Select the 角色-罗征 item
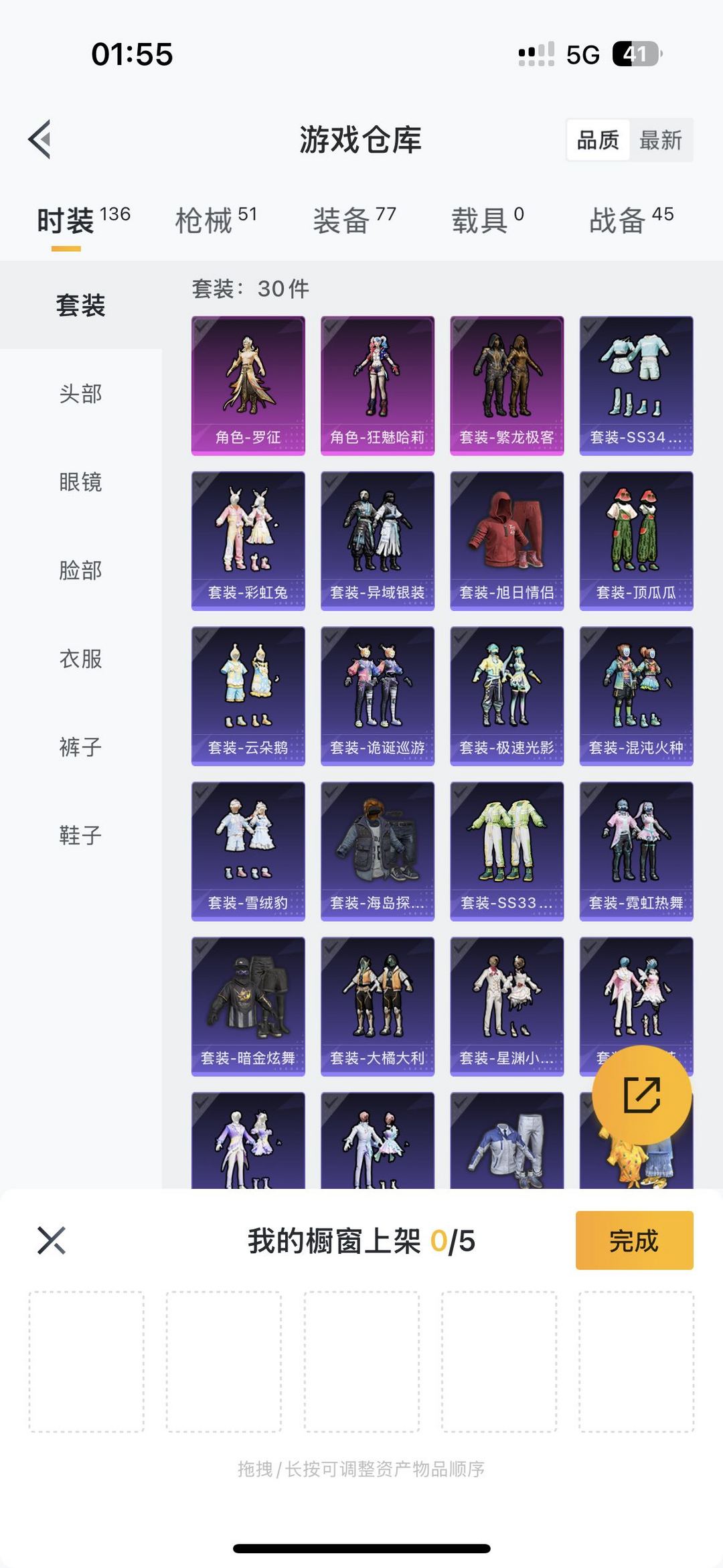Screen dimensions: 723x1568 click(248, 386)
